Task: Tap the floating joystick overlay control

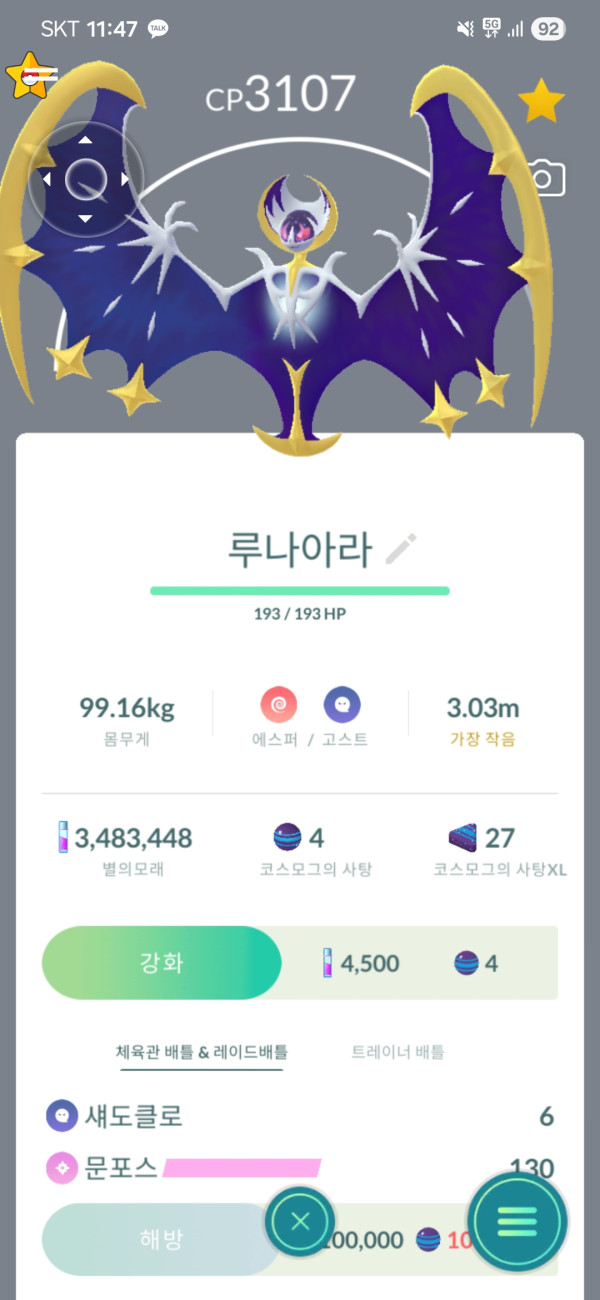Action: pos(85,180)
